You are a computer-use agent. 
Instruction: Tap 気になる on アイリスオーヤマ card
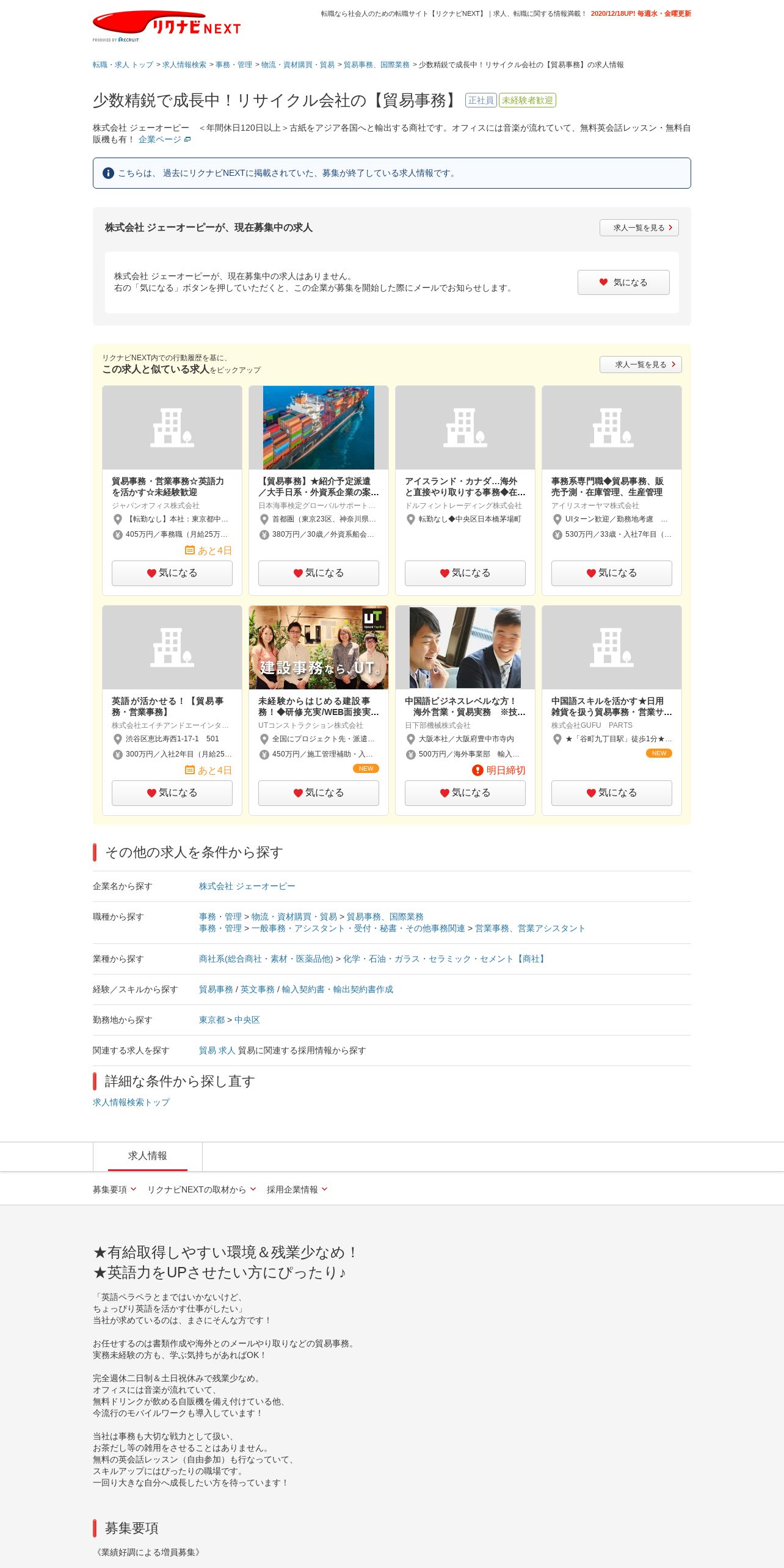coord(611,573)
